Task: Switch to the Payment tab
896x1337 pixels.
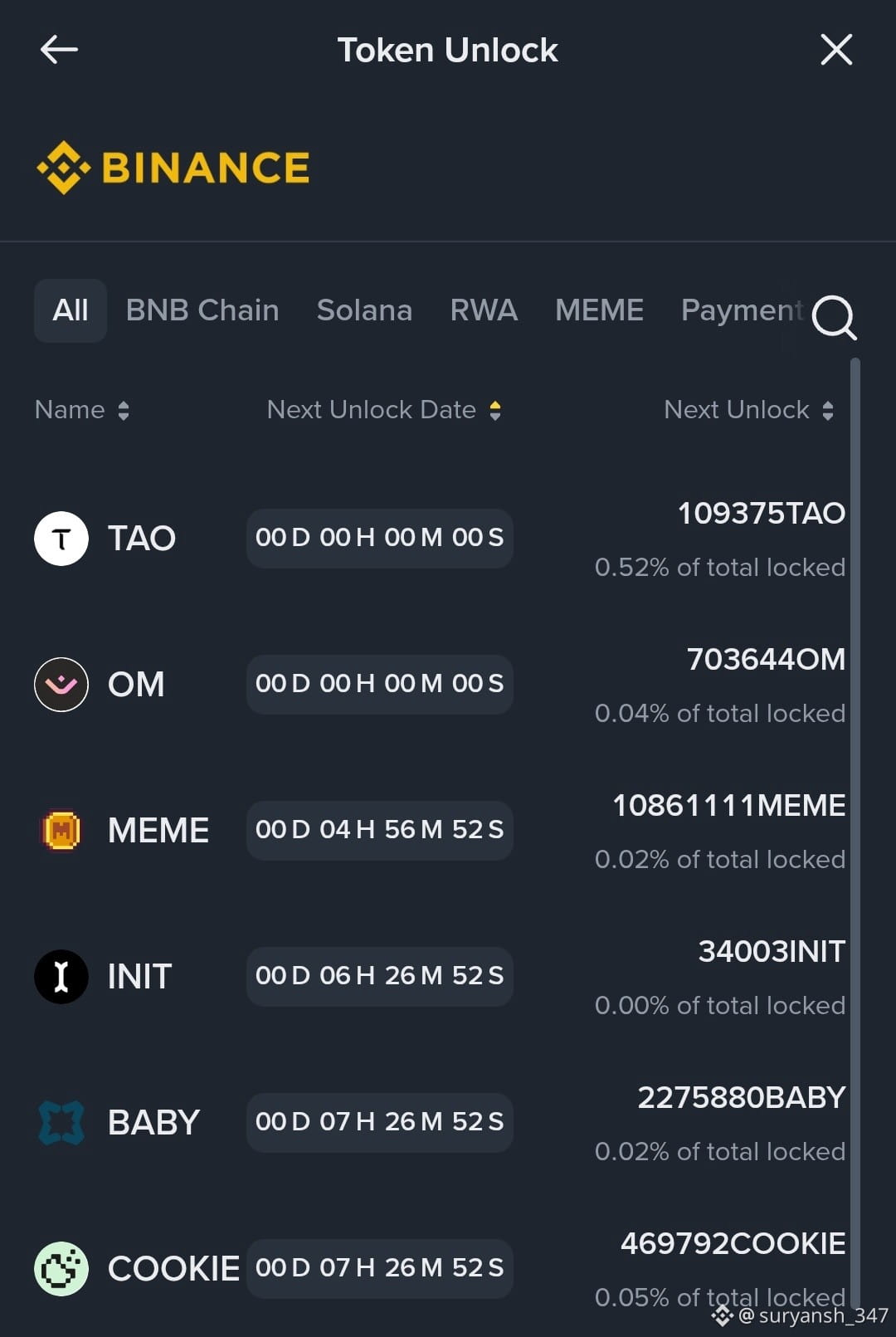Action: 741,310
